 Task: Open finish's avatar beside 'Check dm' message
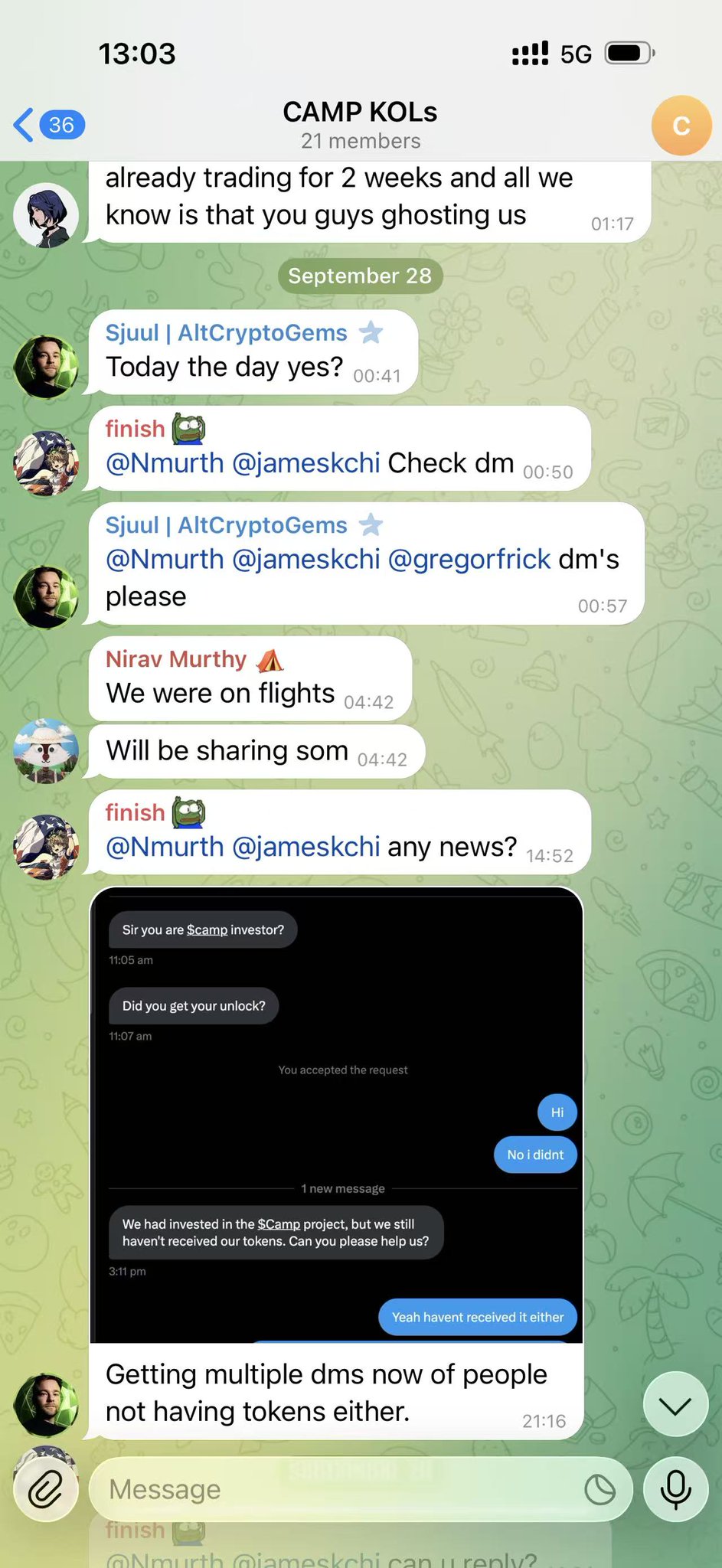46,463
